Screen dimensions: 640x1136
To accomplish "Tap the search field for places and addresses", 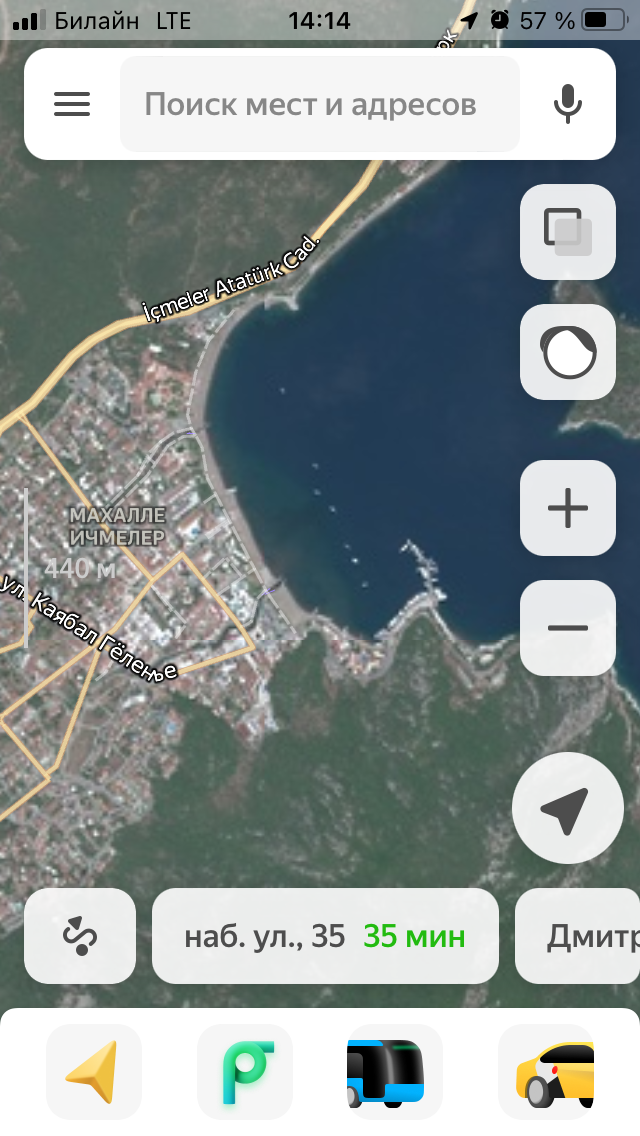I will pos(320,104).
